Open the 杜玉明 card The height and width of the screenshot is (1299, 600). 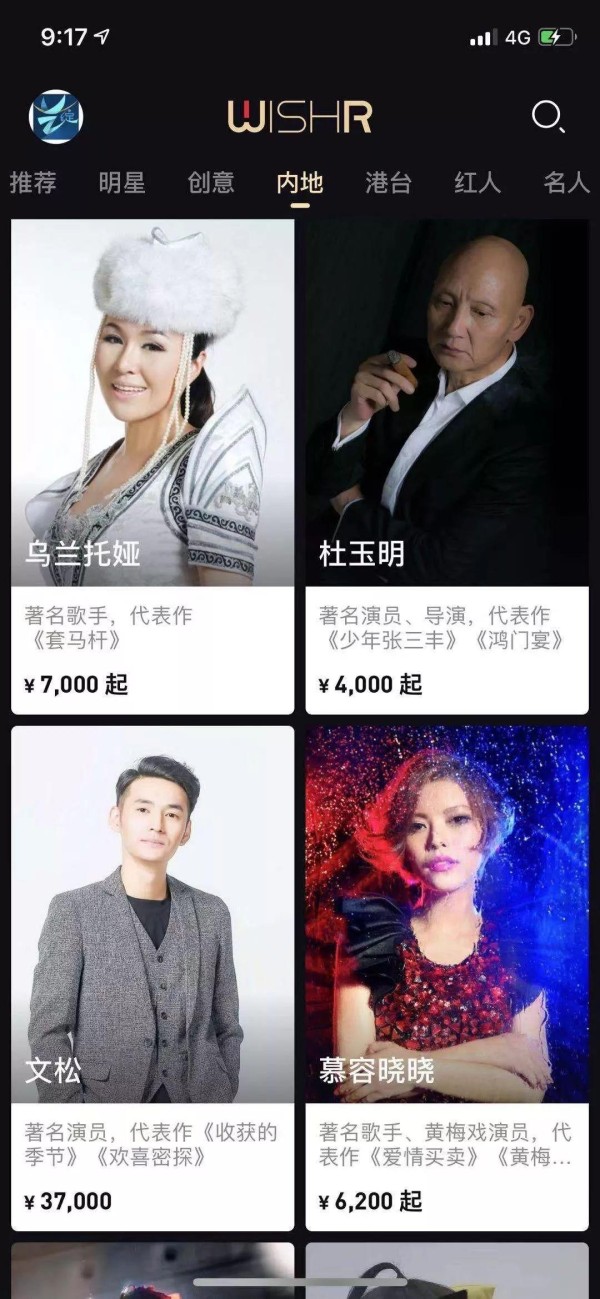447,465
